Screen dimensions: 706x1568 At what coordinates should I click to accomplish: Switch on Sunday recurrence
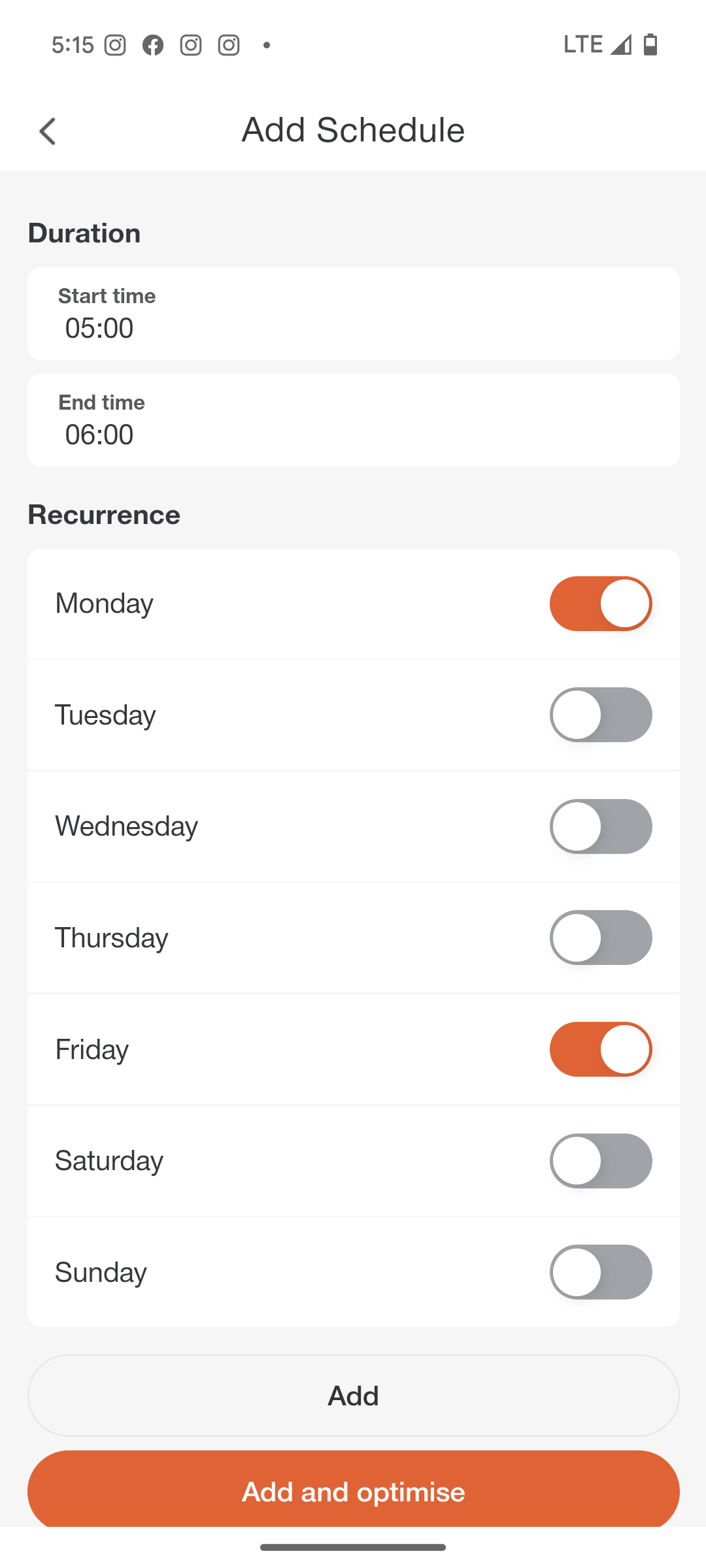[x=601, y=1272]
